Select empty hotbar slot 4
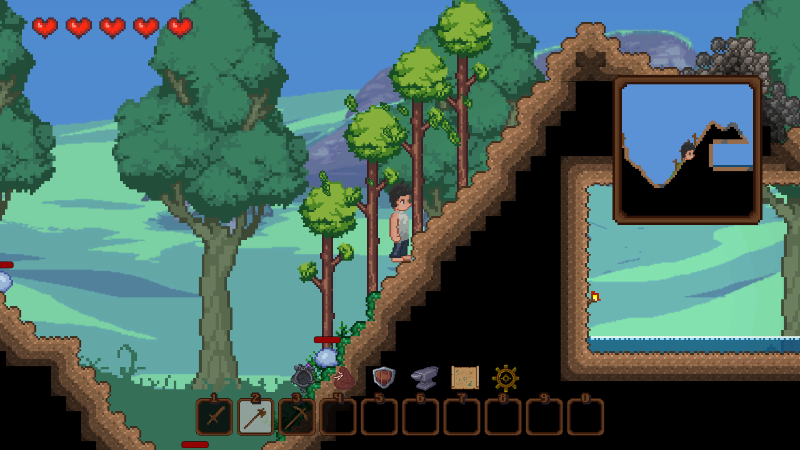The width and height of the screenshot is (800, 450). click(338, 416)
